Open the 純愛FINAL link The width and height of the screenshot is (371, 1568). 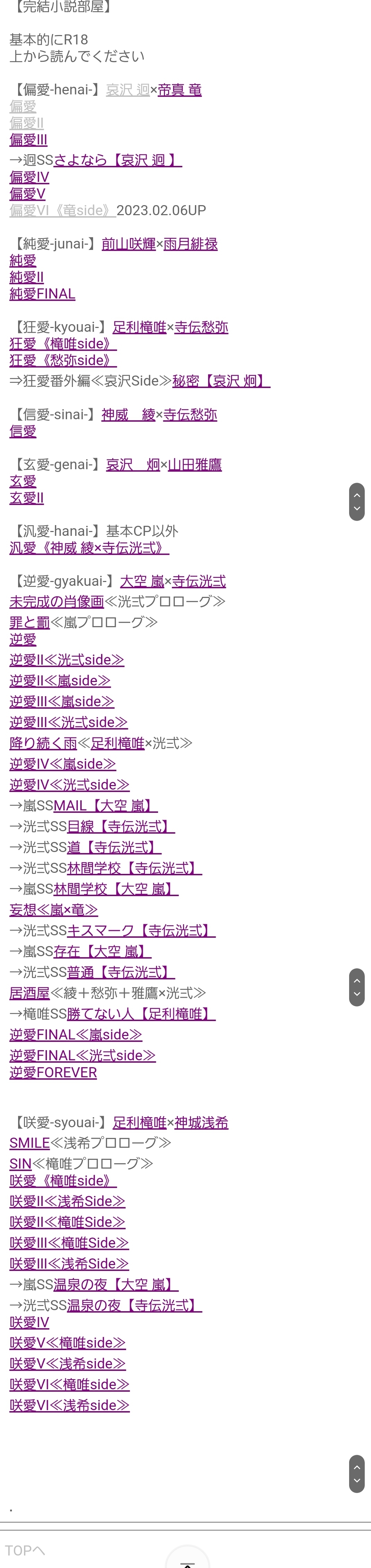[42, 293]
